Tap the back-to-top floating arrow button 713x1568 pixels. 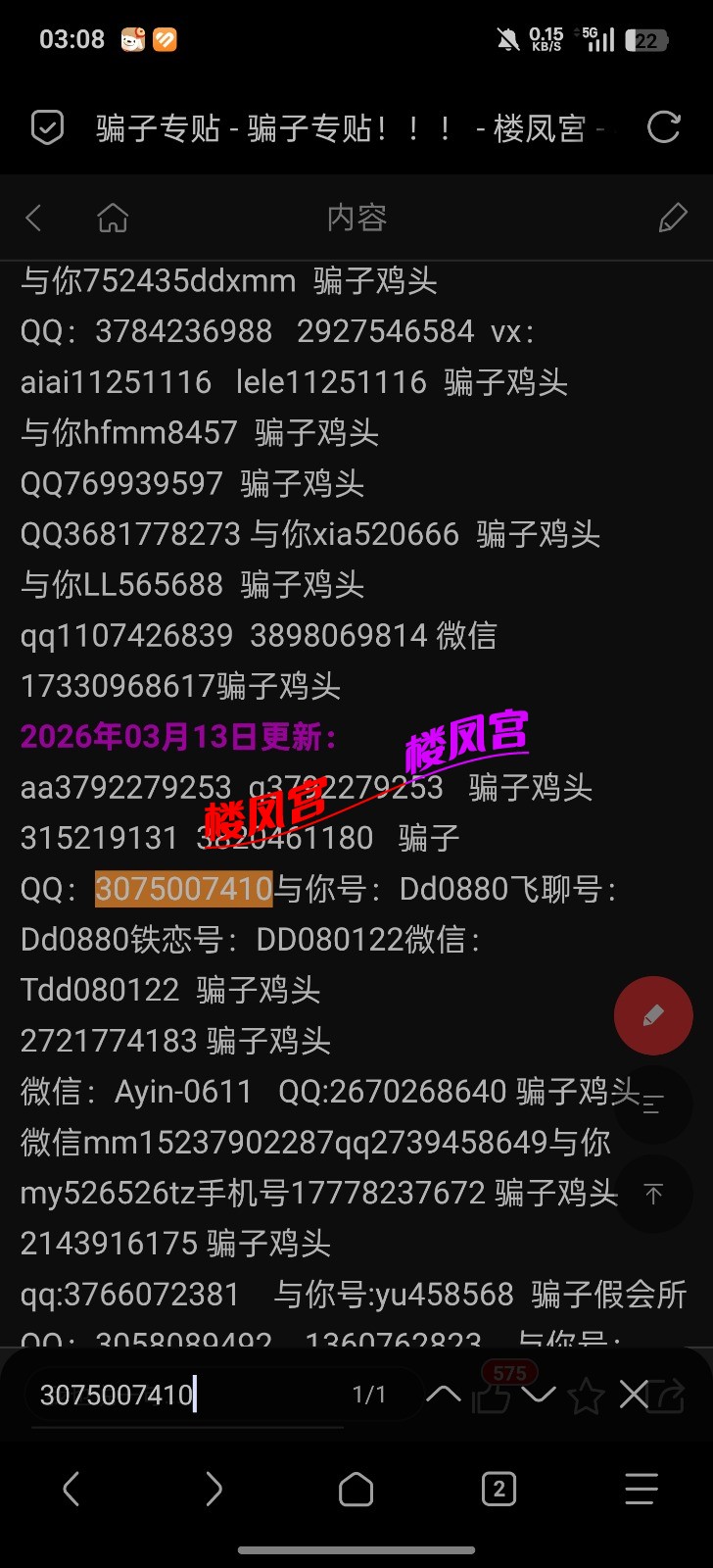[x=653, y=1194]
